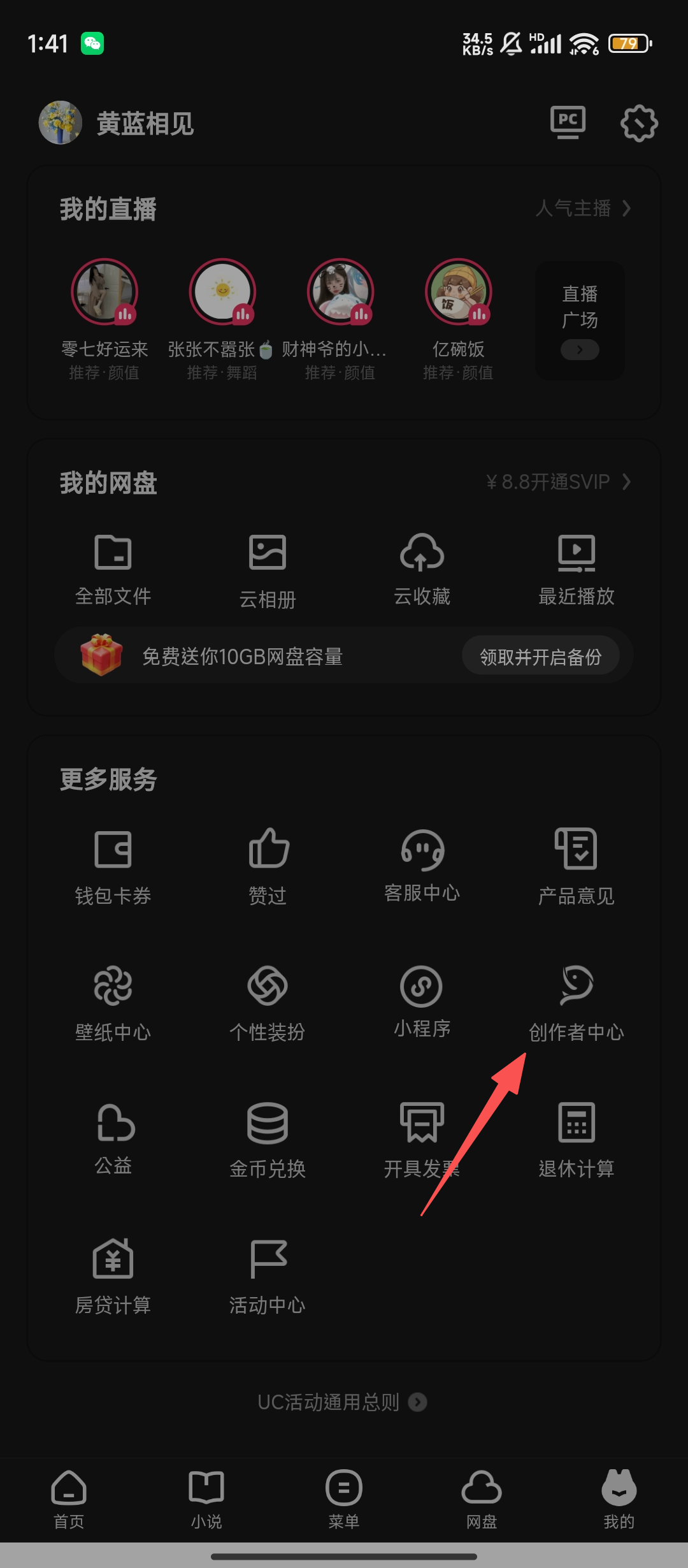Screen dimensions: 688x1568
Task: Open ¥8.8开通SVIP offer
Action: [x=557, y=482]
